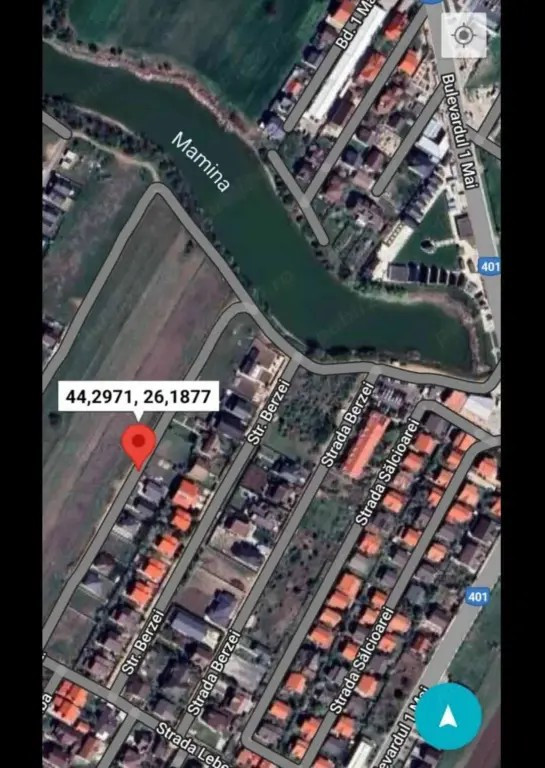Tap the red dropped pin marker
Screen dimensions: 545x768
[139, 446]
